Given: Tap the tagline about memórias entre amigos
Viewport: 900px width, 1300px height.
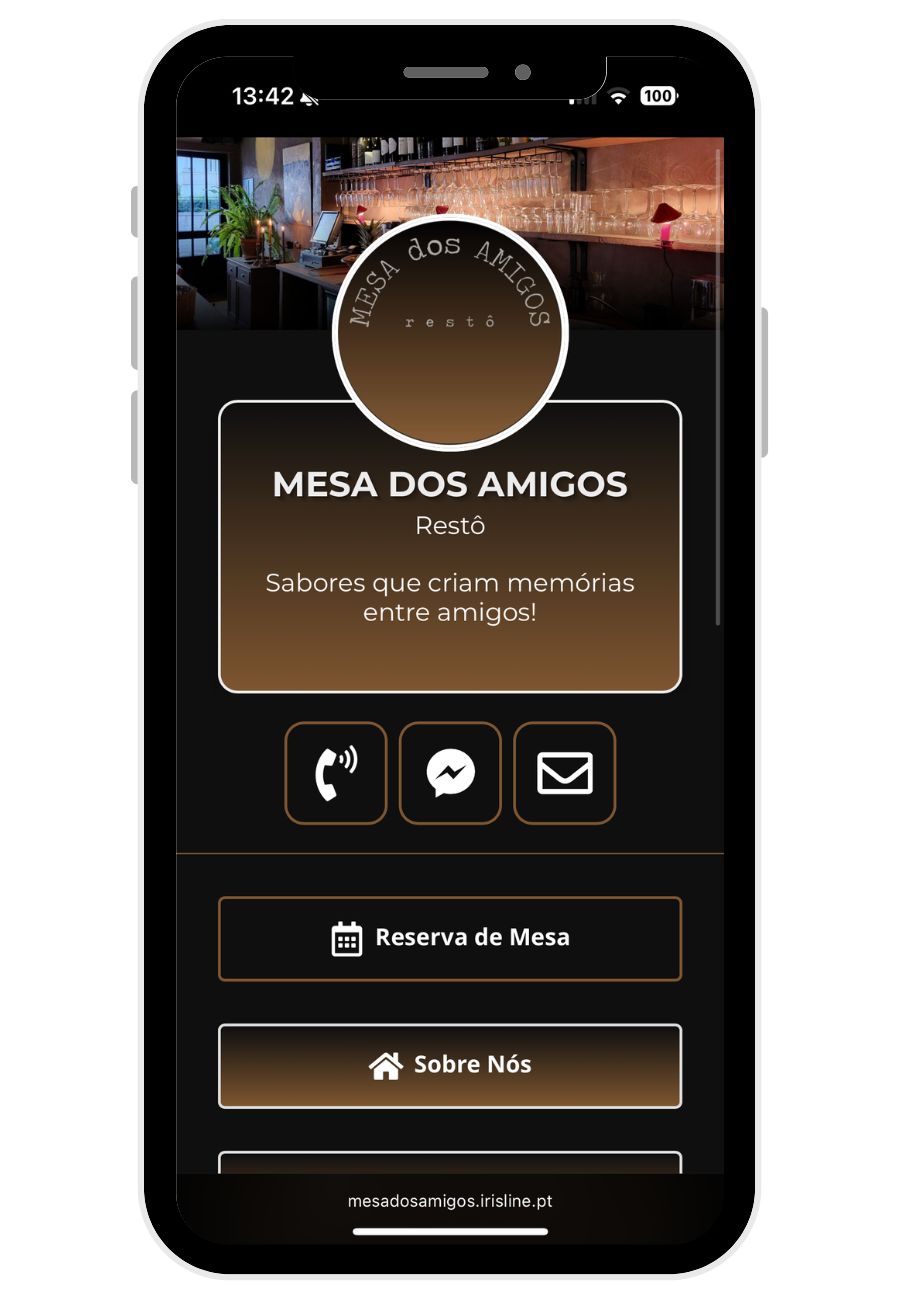Looking at the screenshot, I should click(450, 597).
